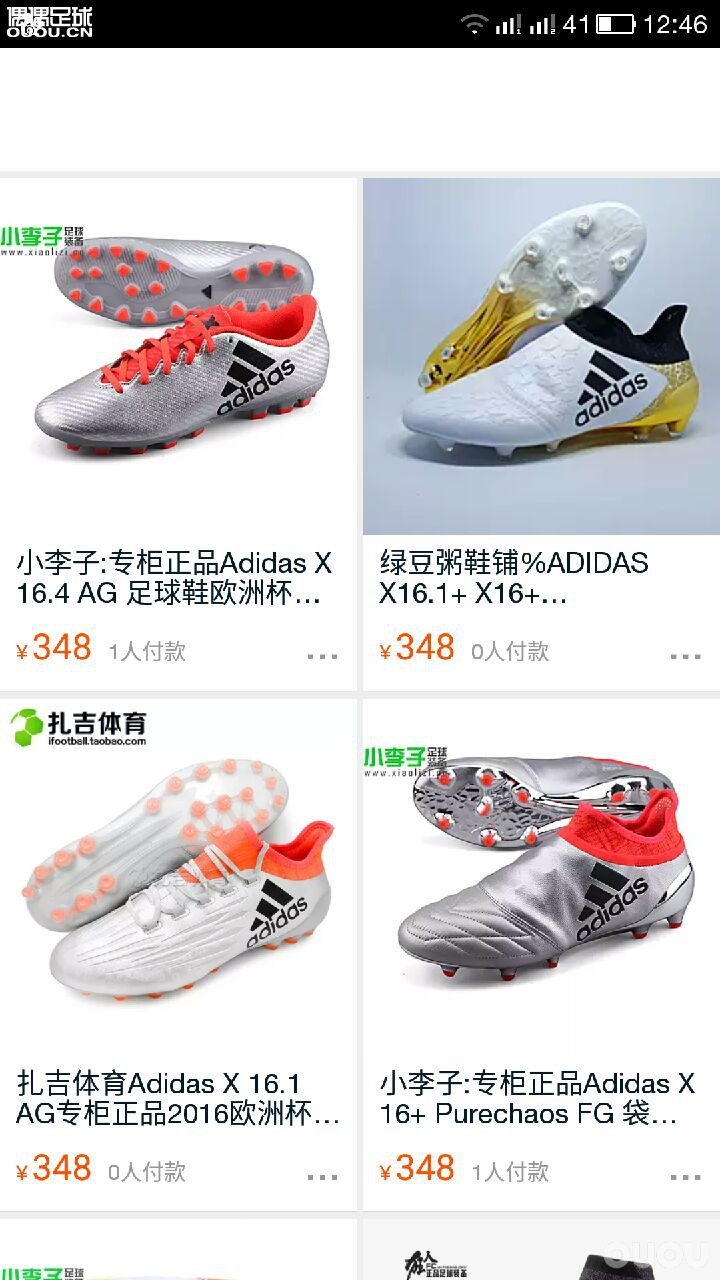
Task: Open more options for the 扎吉体育 listing
Action: point(322,1175)
